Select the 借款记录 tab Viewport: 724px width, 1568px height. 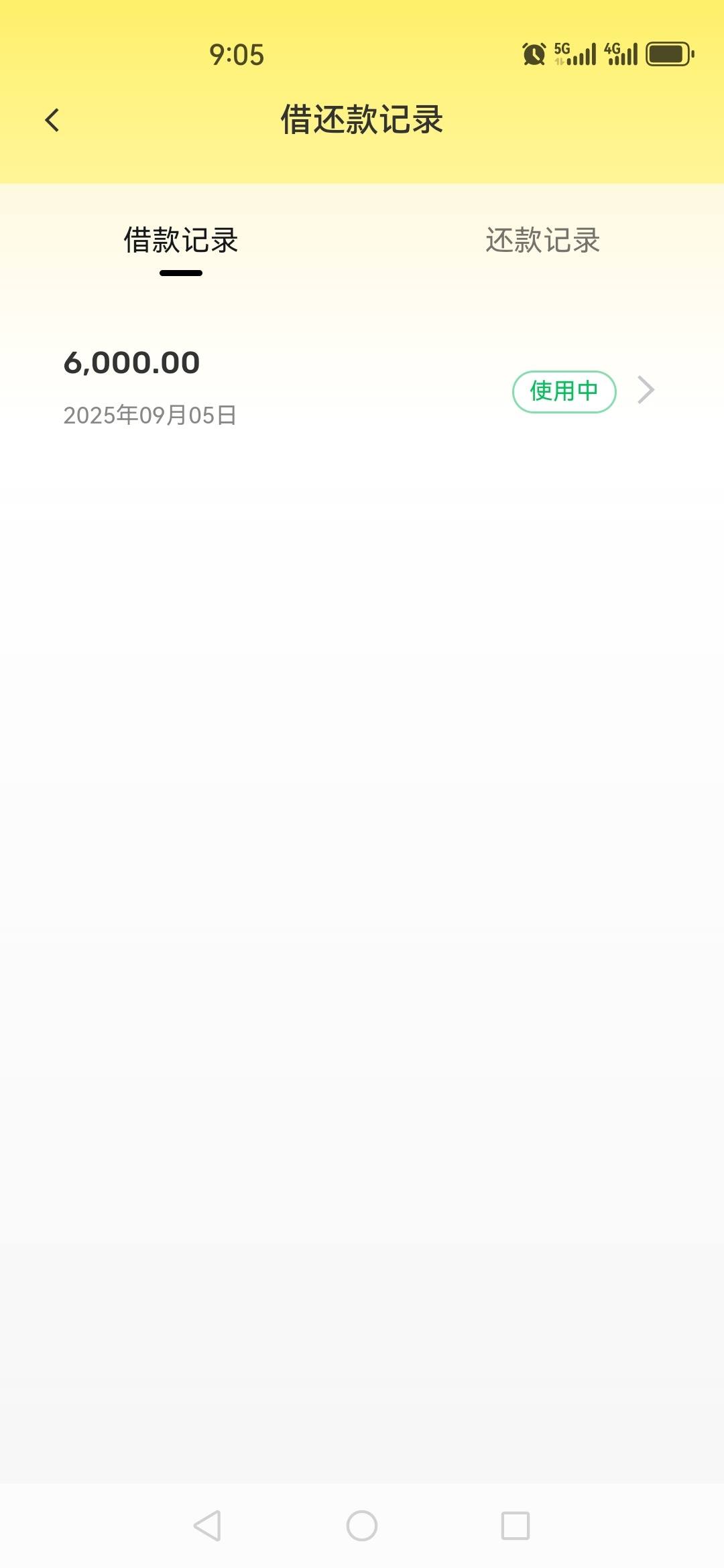click(x=181, y=240)
